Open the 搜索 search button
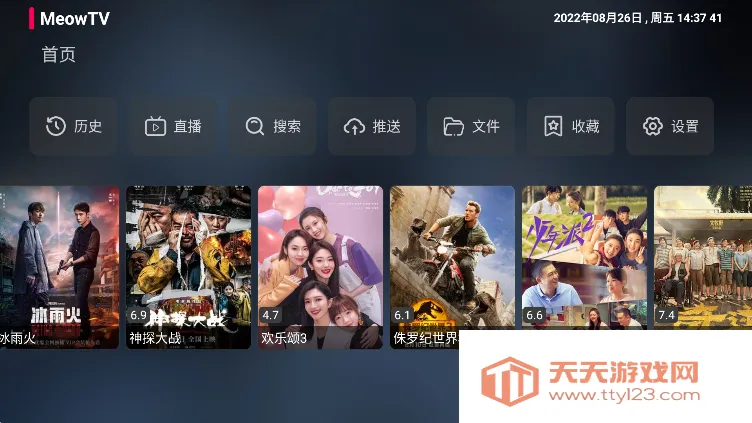The image size is (752, 423). 272,126
